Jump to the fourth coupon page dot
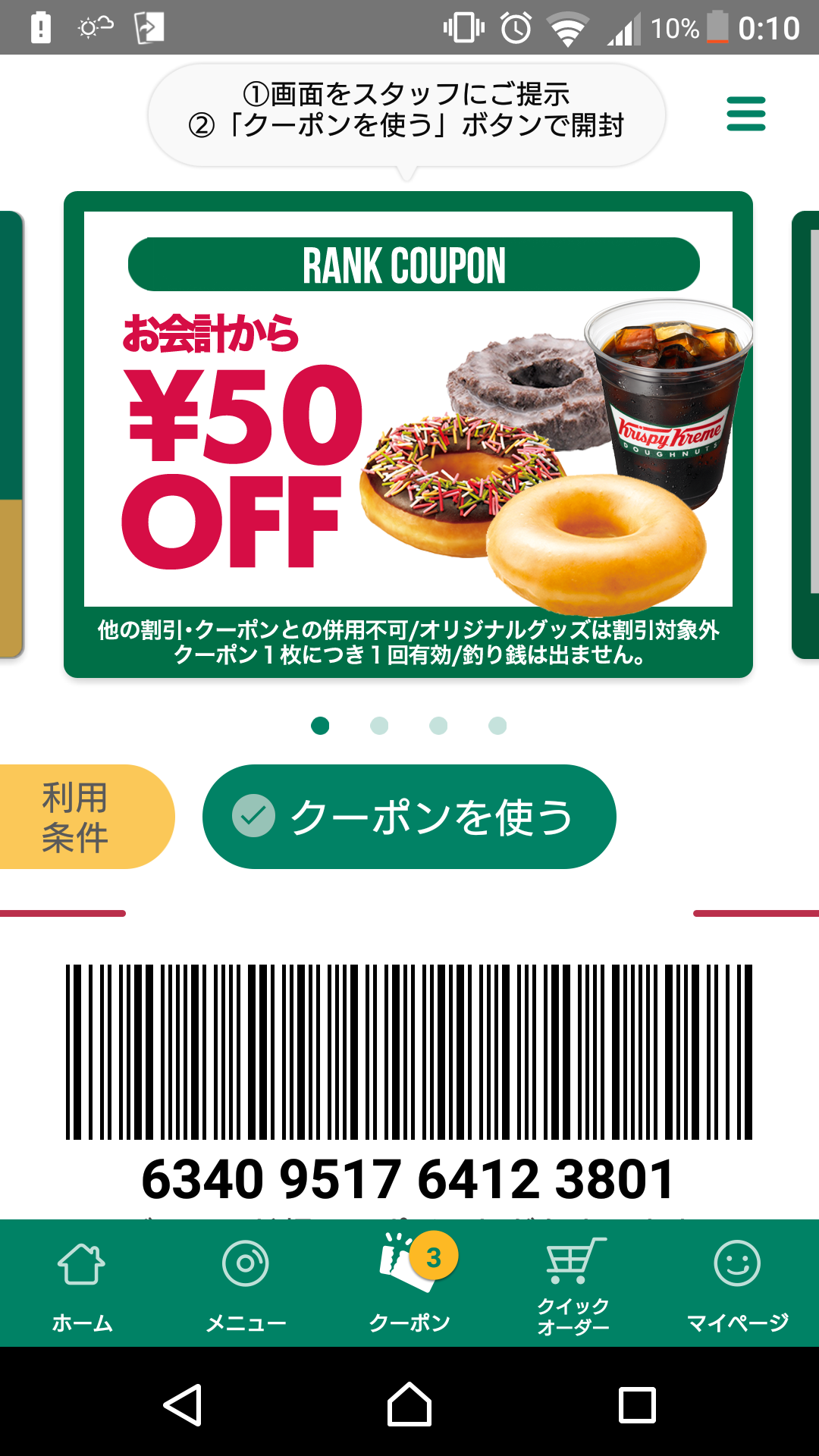Screen dimensions: 819x1456 [497, 726]
